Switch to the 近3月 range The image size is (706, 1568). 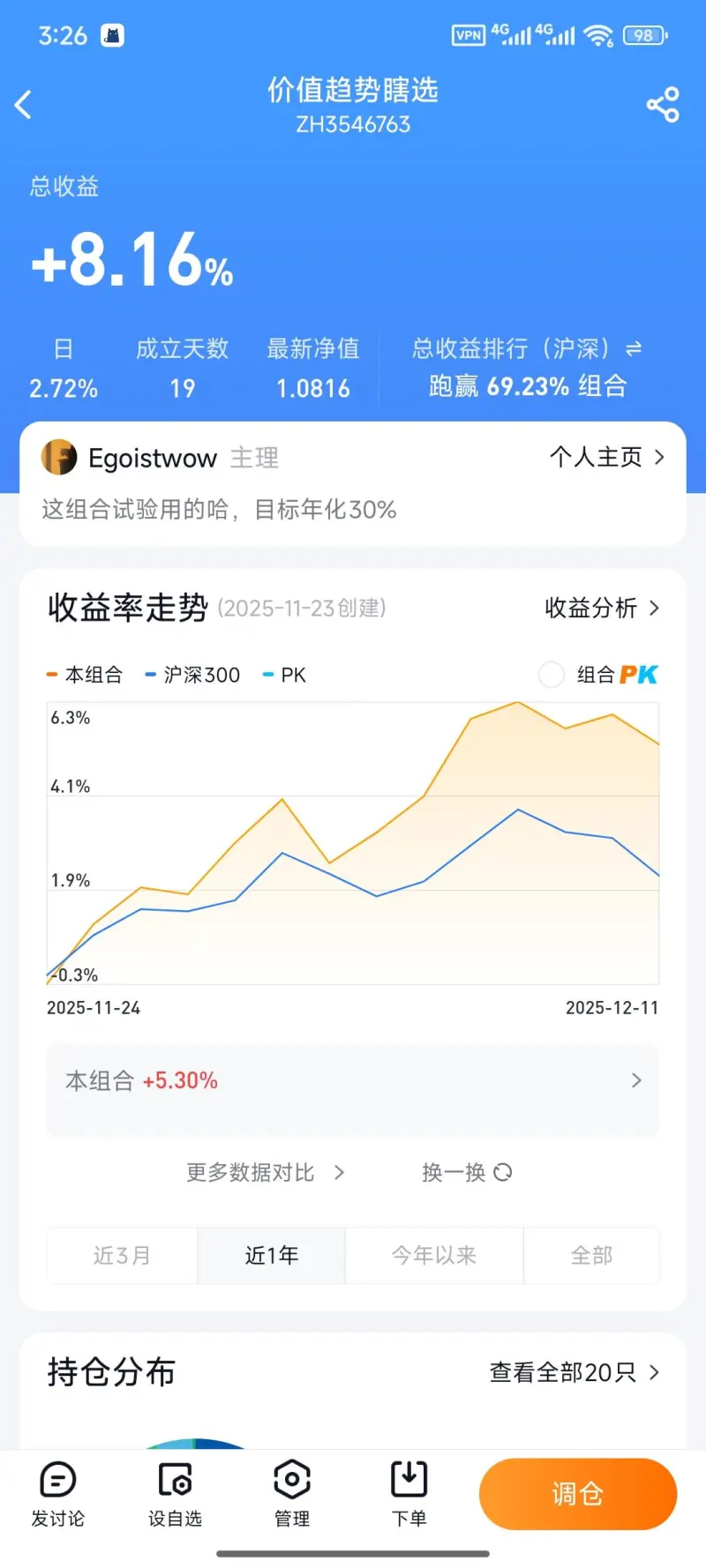tap(122, 1255)
